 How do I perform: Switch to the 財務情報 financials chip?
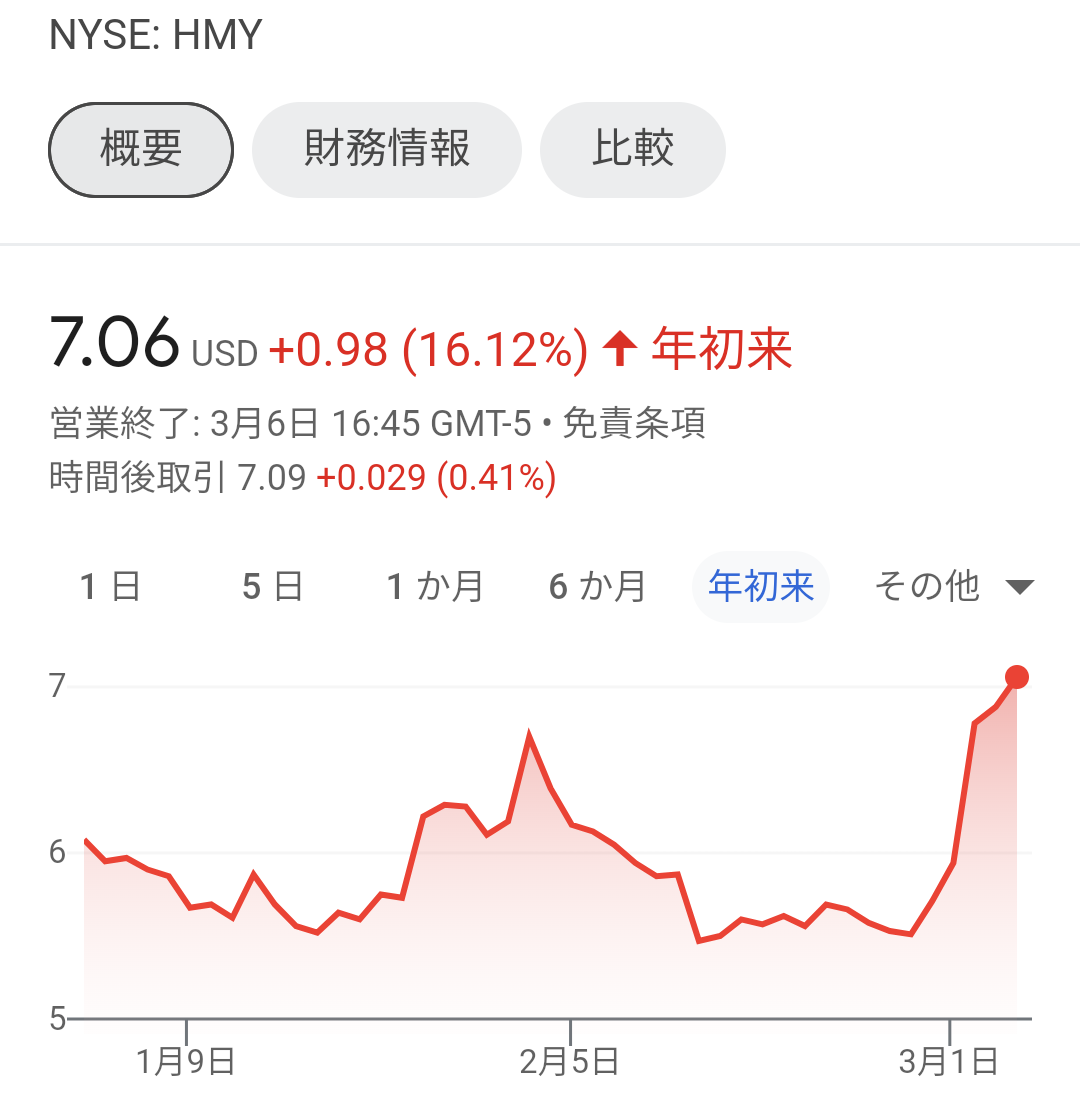pos(386,150)
